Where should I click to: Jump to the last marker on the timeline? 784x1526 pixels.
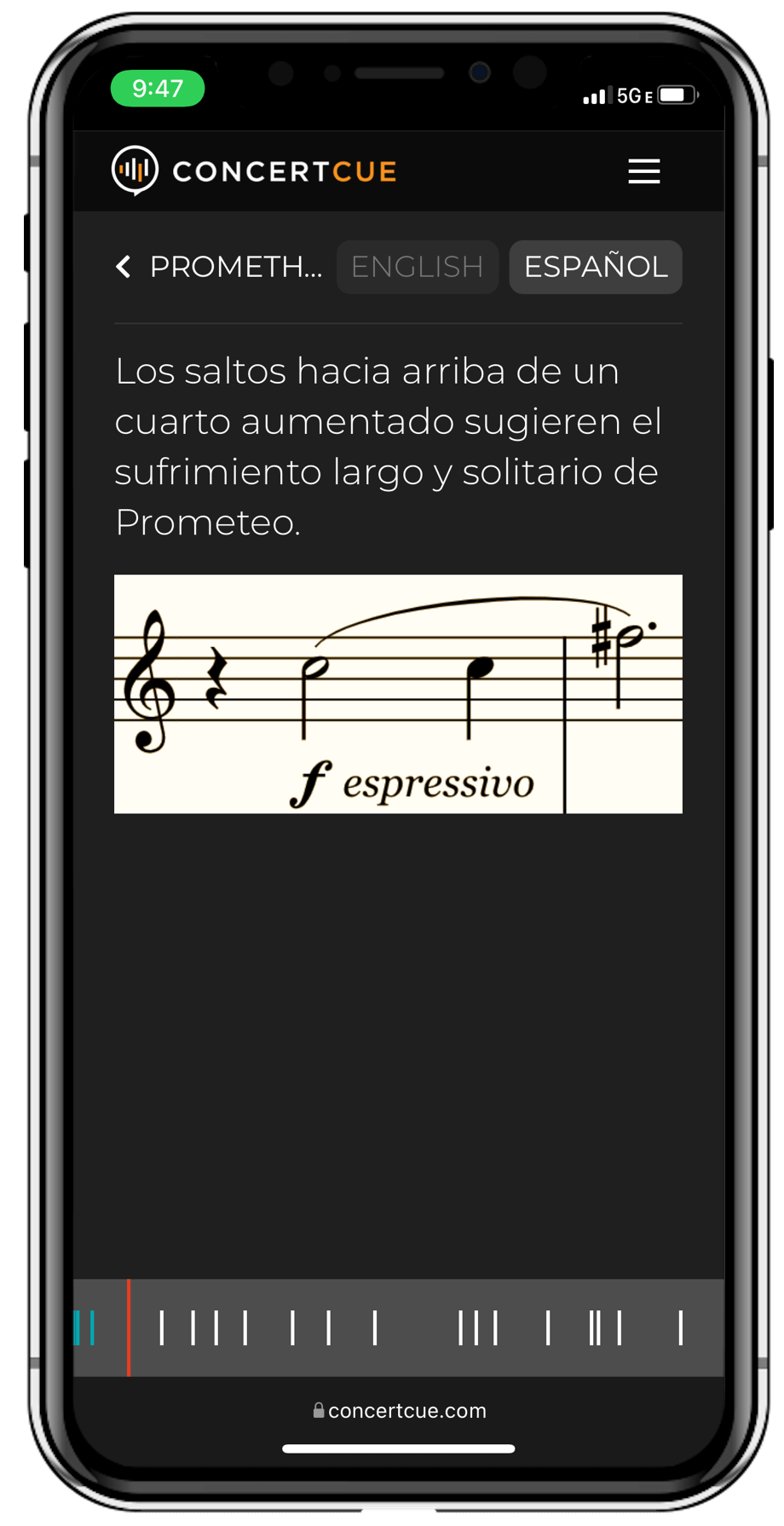(x=680, y=1327)
